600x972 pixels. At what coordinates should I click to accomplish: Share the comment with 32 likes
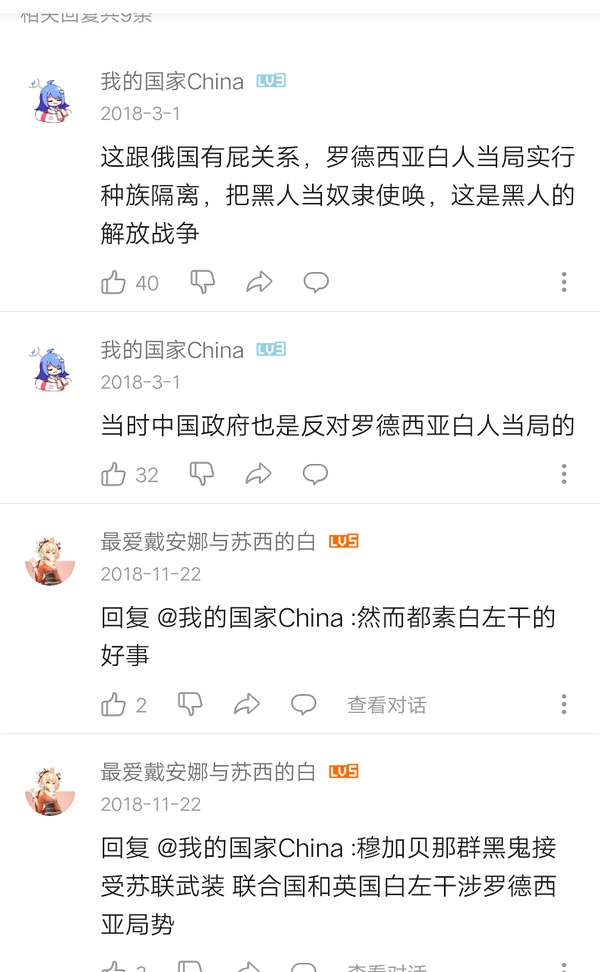pyautogui.click(x=259, y=474)
